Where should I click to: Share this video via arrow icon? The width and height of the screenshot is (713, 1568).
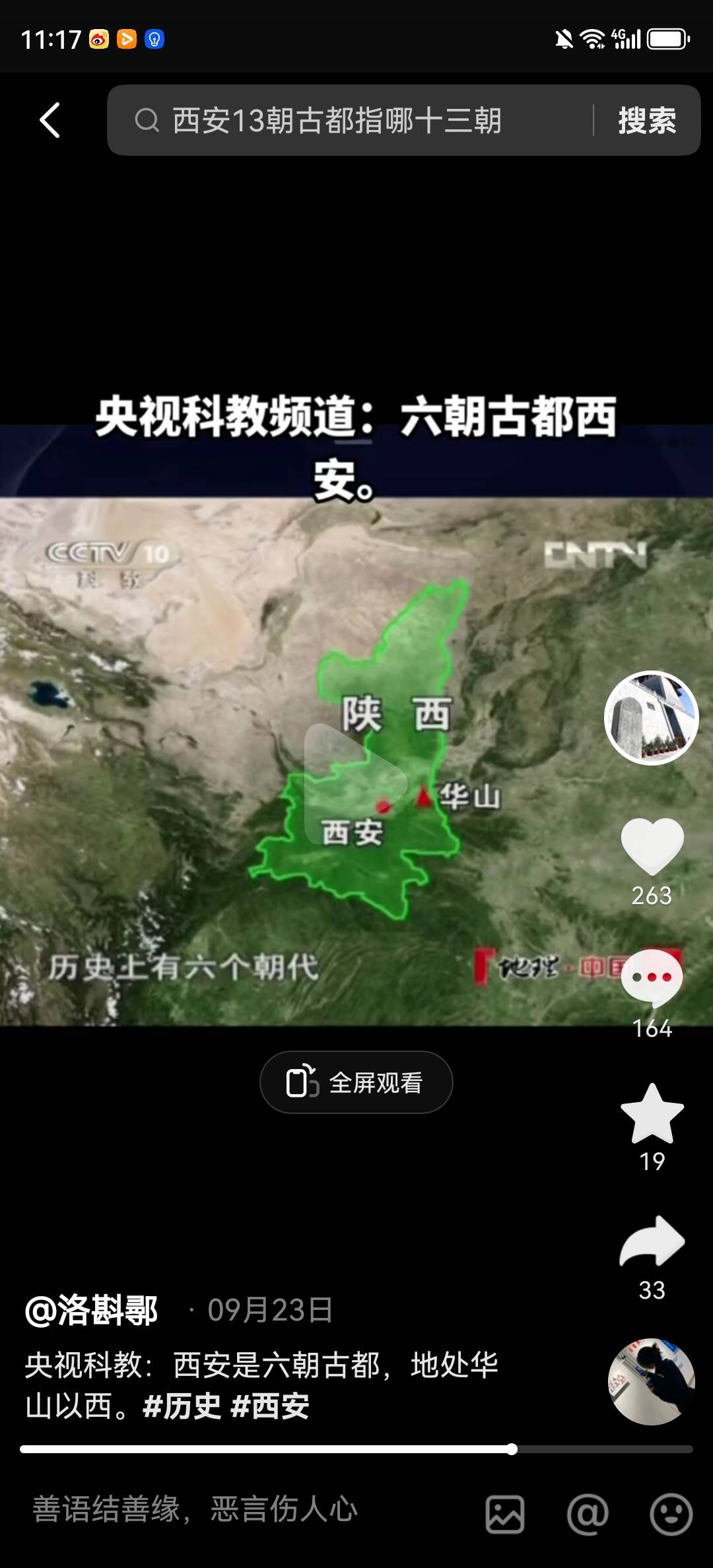(x=652, y=1242)
